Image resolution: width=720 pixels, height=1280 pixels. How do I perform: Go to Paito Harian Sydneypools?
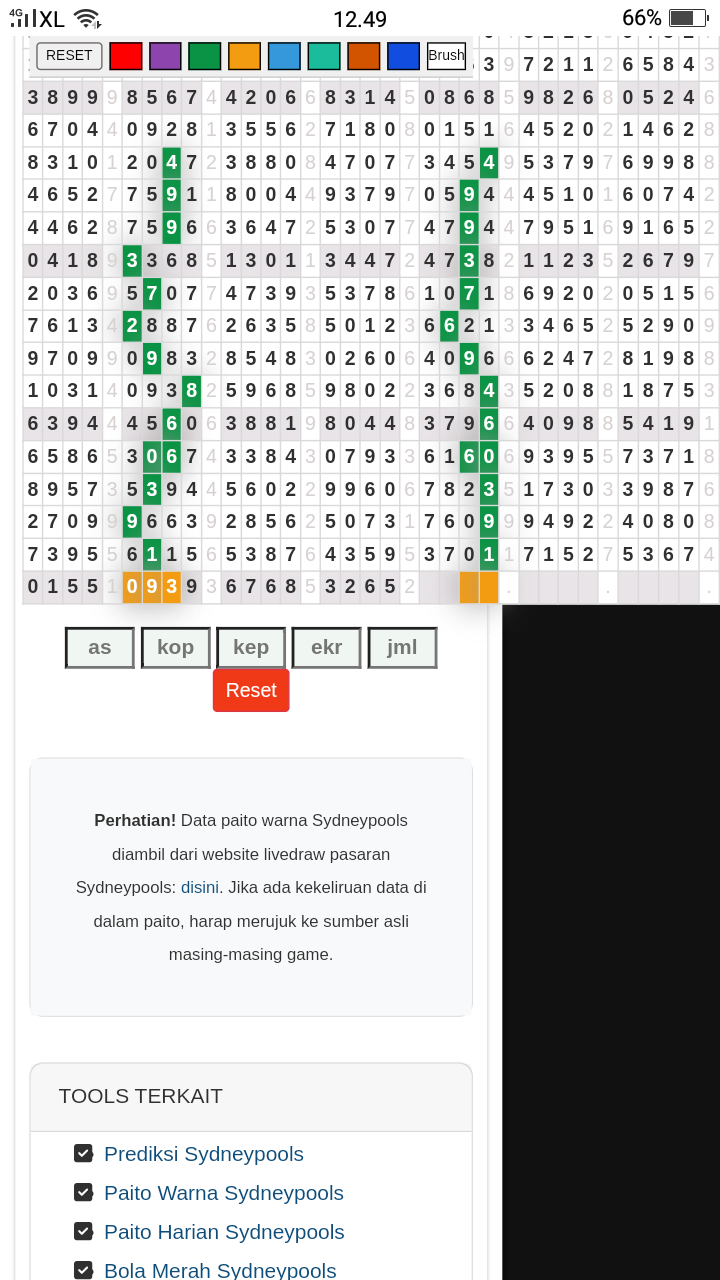pyautogui.click(x=224, y=1232)
